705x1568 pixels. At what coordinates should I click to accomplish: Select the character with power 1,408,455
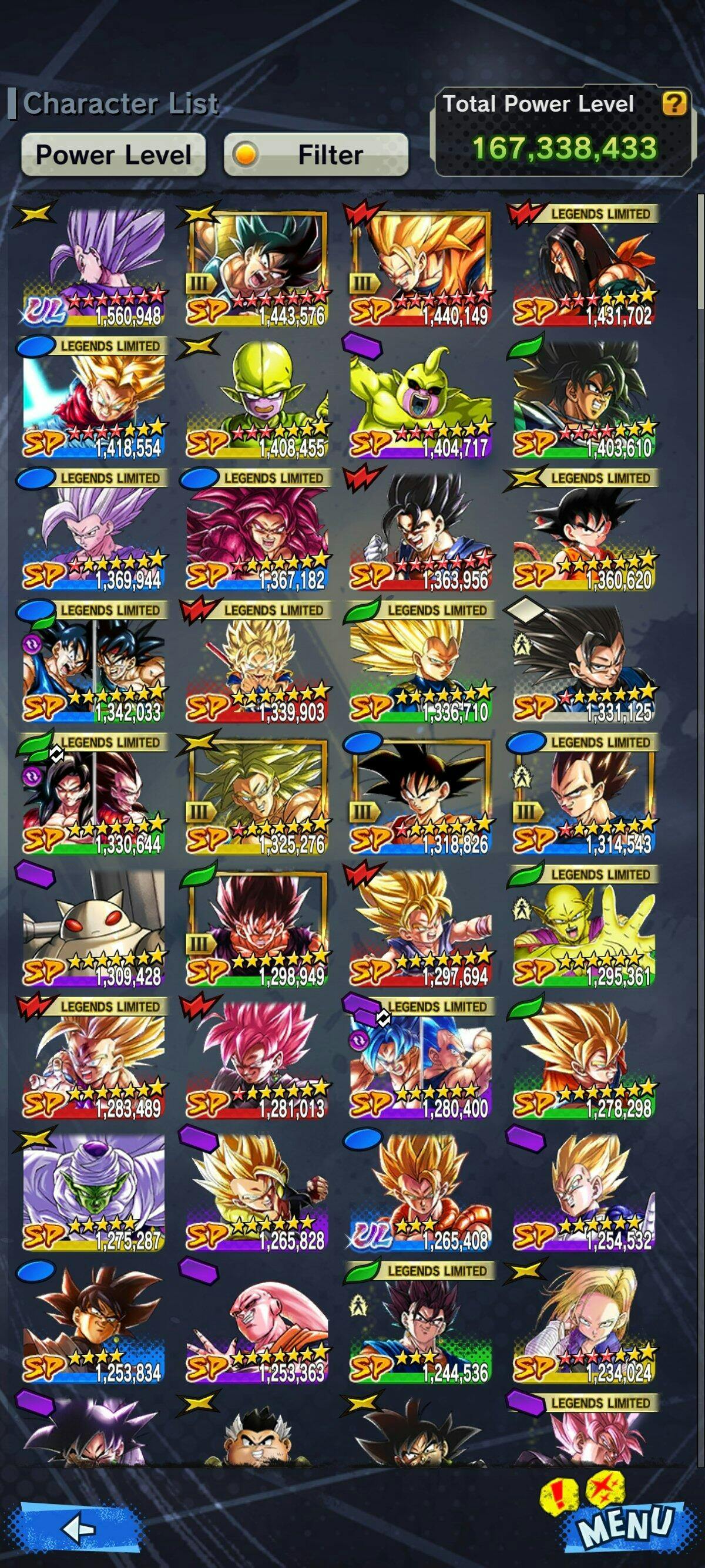click(257, 400)
